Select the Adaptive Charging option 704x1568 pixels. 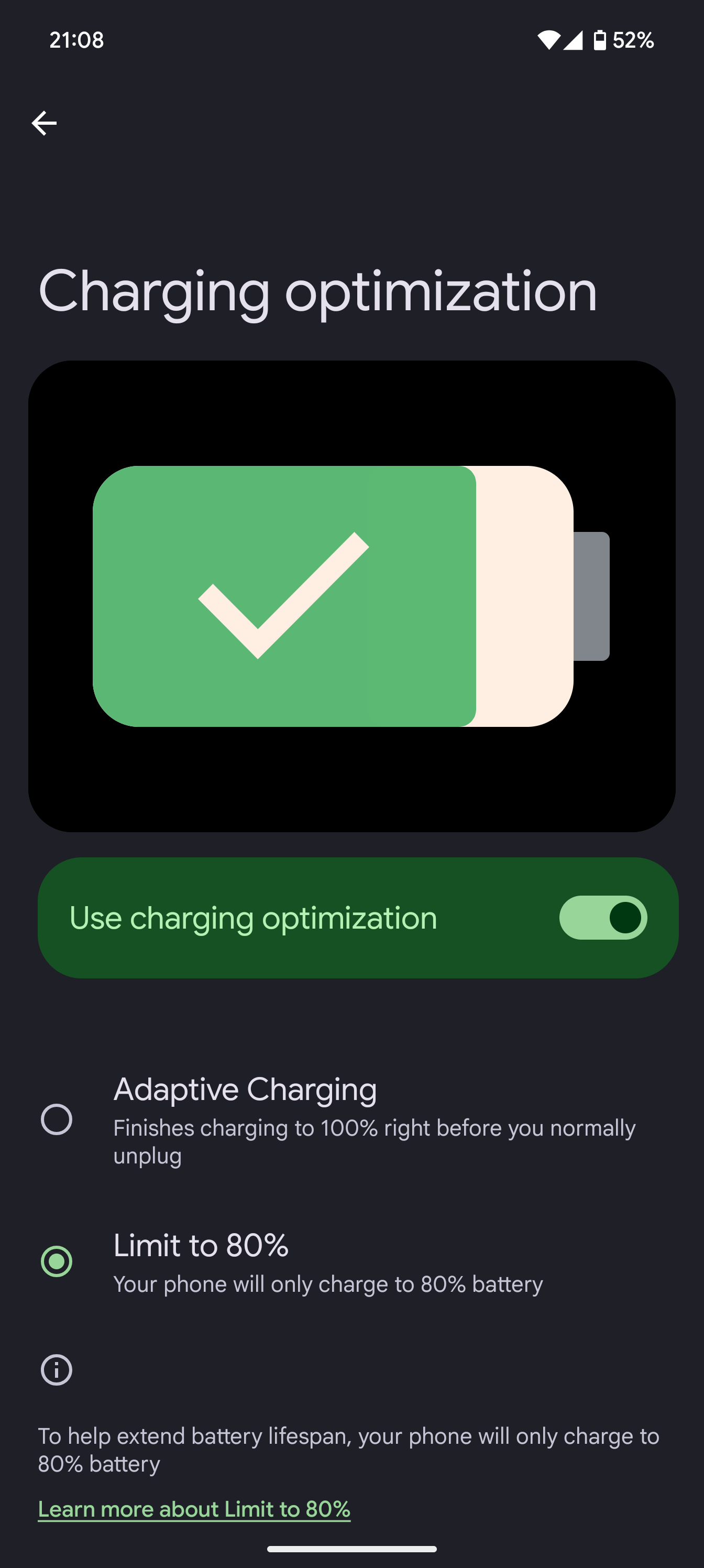(x=57, y=1119)
